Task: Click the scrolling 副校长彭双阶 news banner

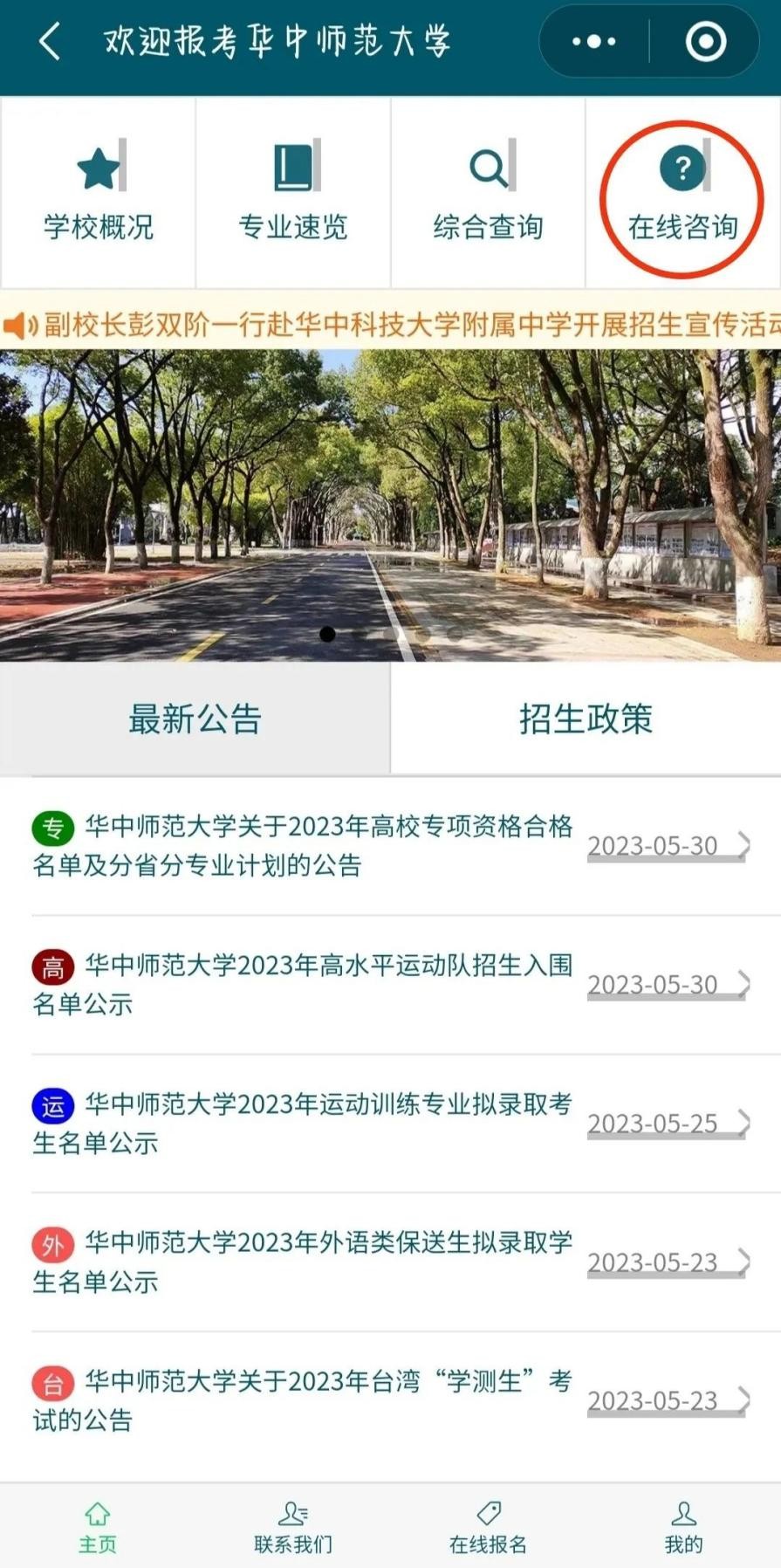Action: [393, 322]
